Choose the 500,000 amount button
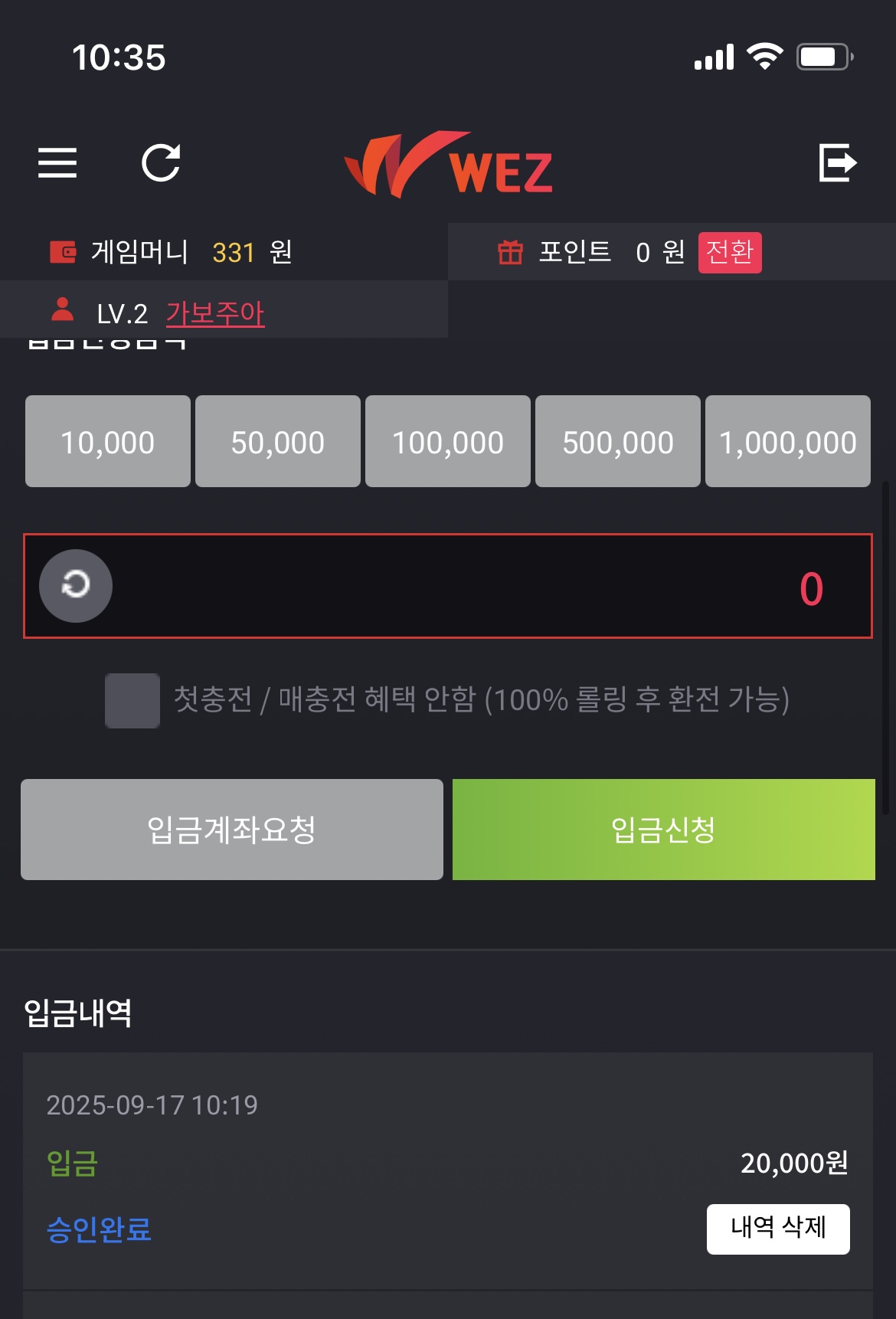Image resolution: width=896 pixels, height=1319 pixels. (618, 442)
